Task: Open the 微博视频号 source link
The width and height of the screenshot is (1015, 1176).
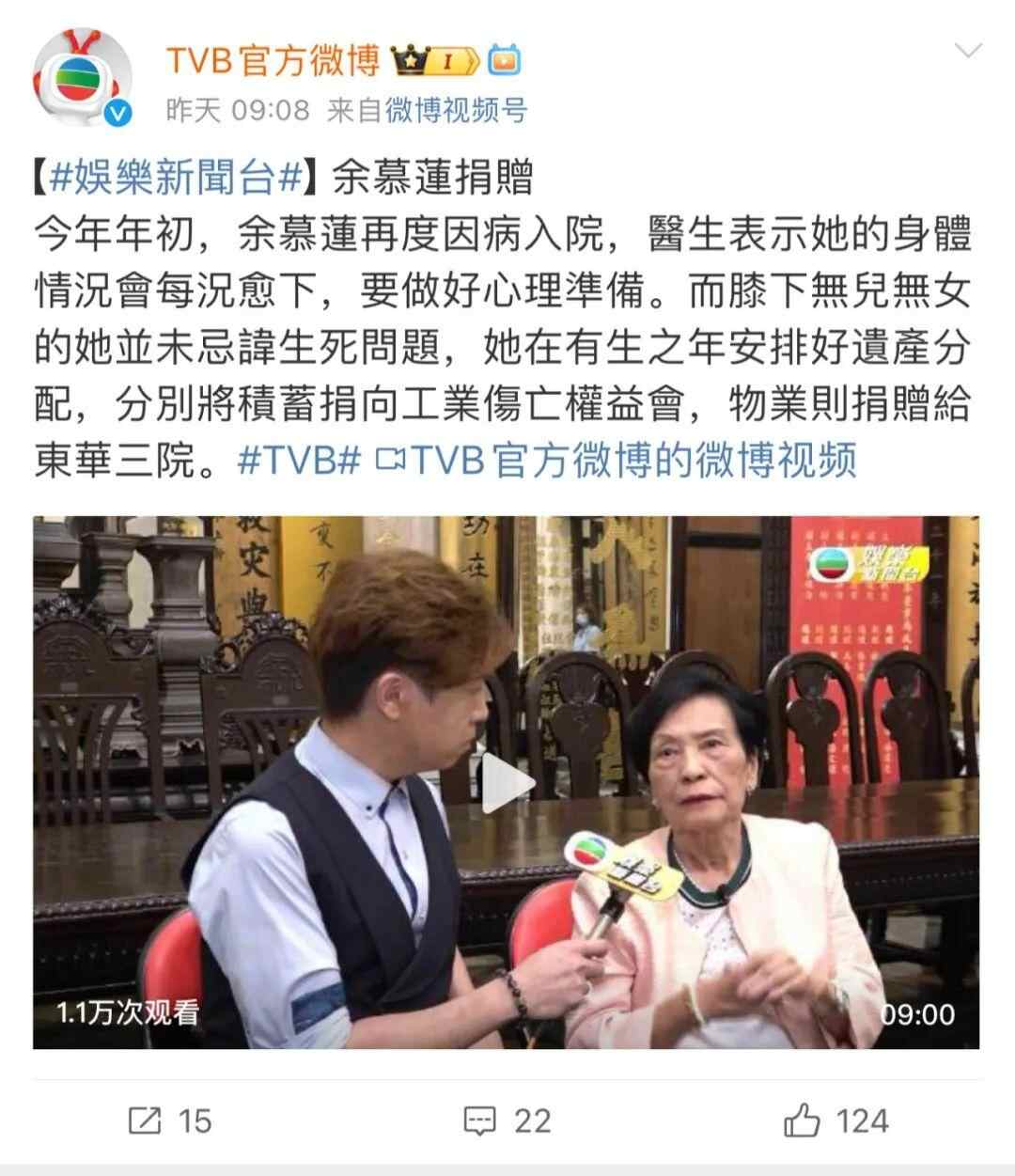Action: tap(456, 111)
